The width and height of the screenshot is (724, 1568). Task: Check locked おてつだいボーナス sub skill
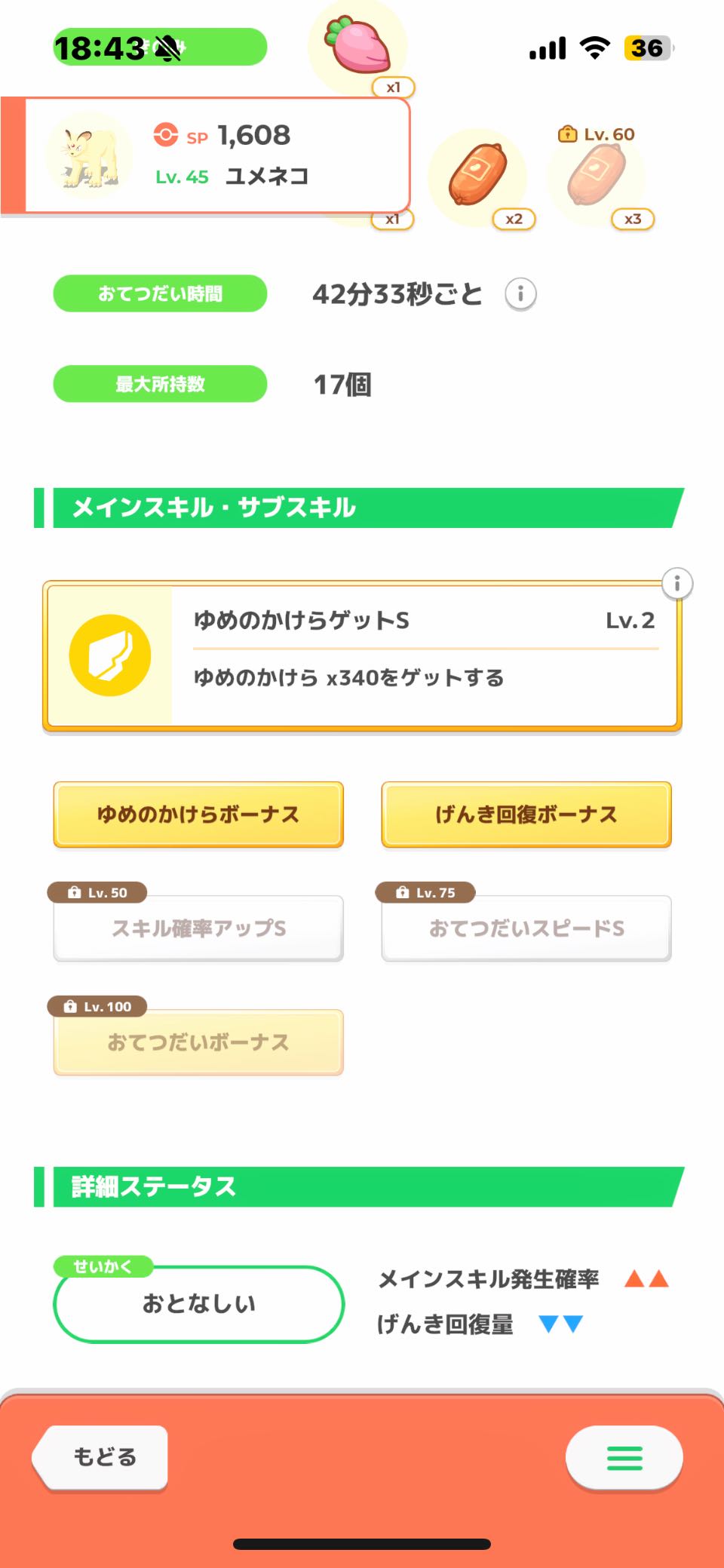tap(198, 1042)
